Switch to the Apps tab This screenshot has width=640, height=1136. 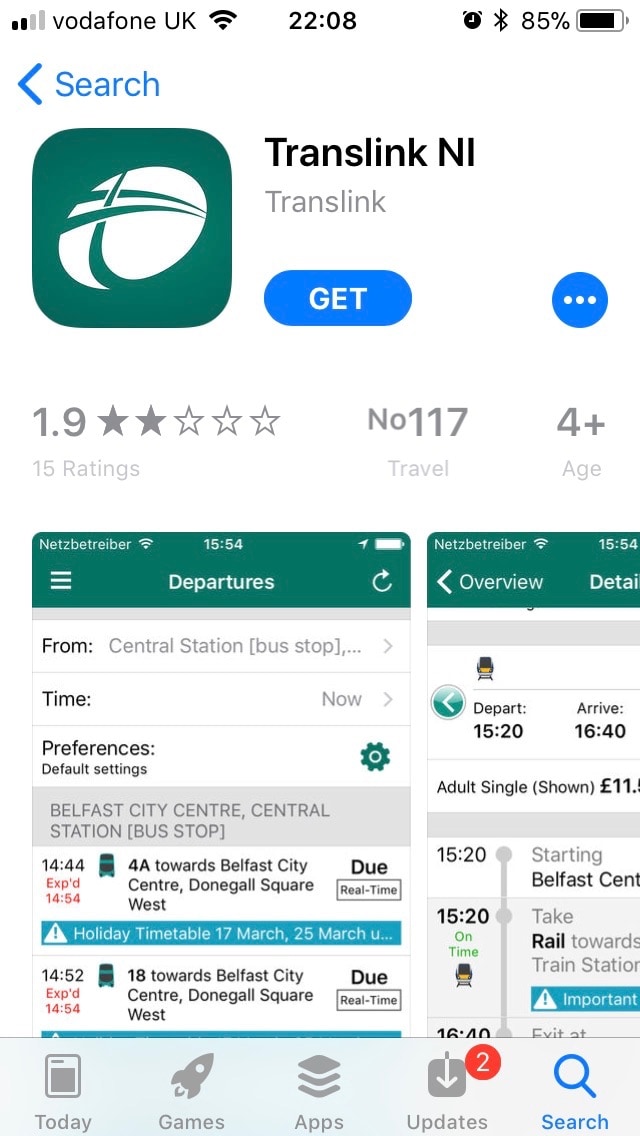click(319, 1092)
